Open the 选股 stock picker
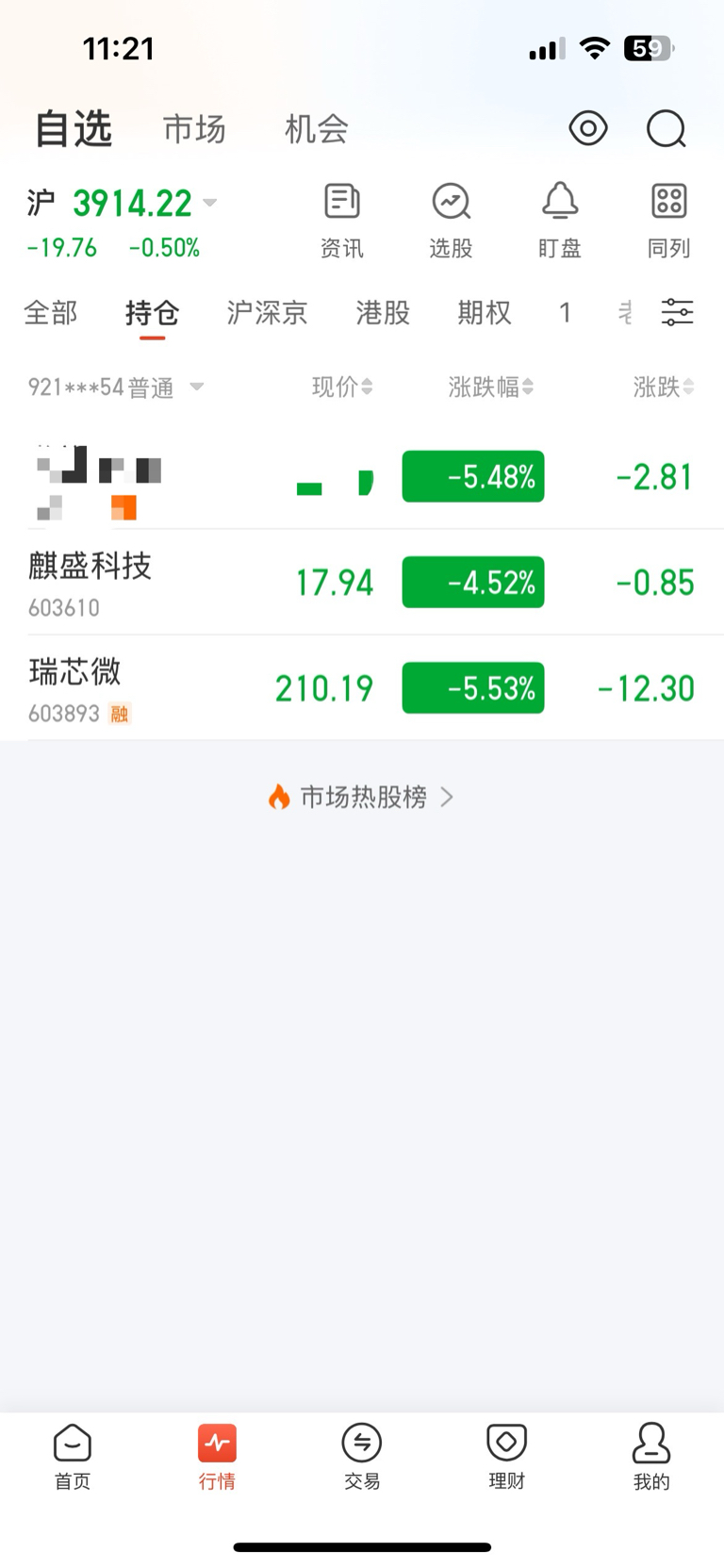Image resolution: width=724 pixels, height=1568 pixels. click(451, 221)
